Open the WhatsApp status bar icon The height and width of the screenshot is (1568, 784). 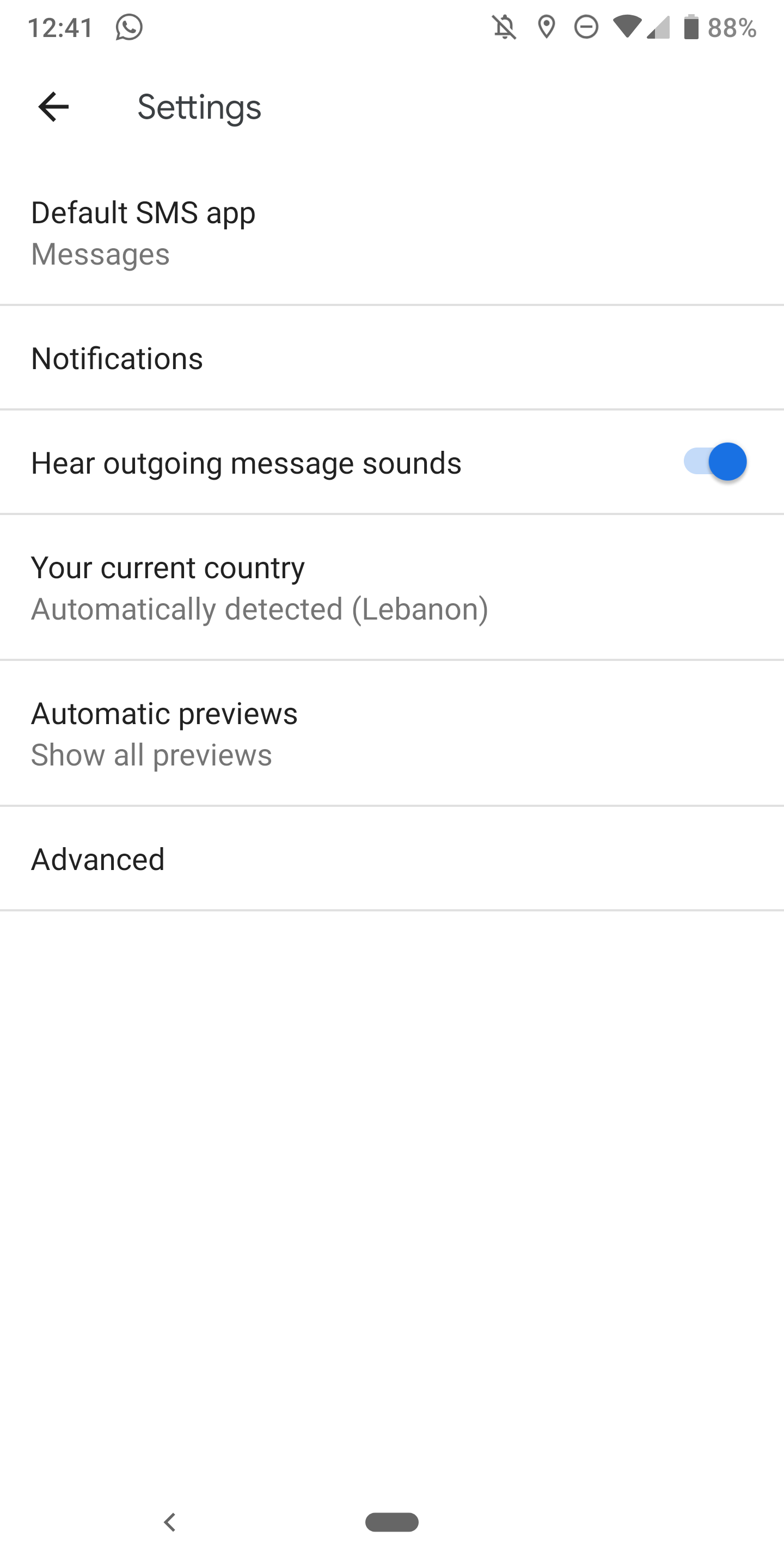(x=130, y=27)
